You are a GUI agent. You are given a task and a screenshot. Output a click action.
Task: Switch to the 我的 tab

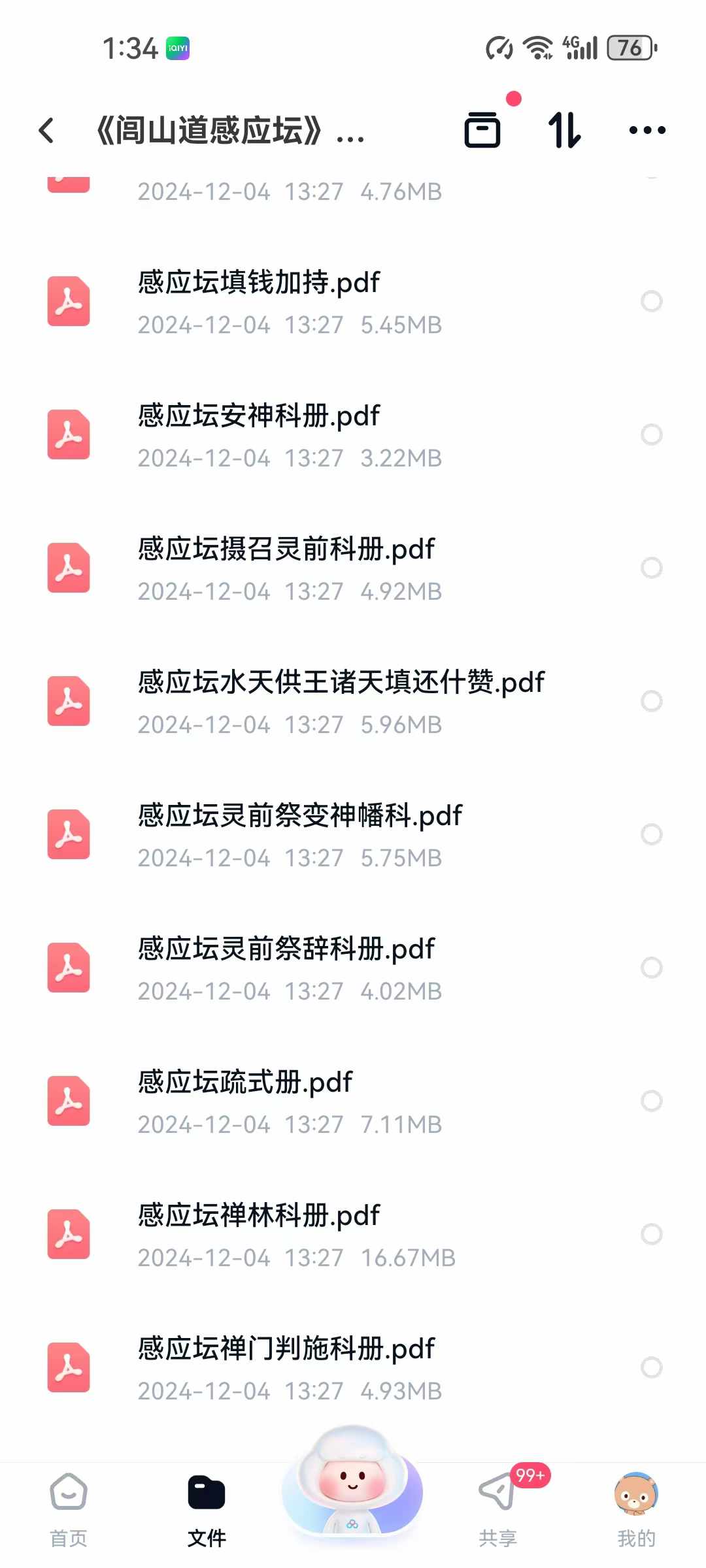[x=636, y=1511]
